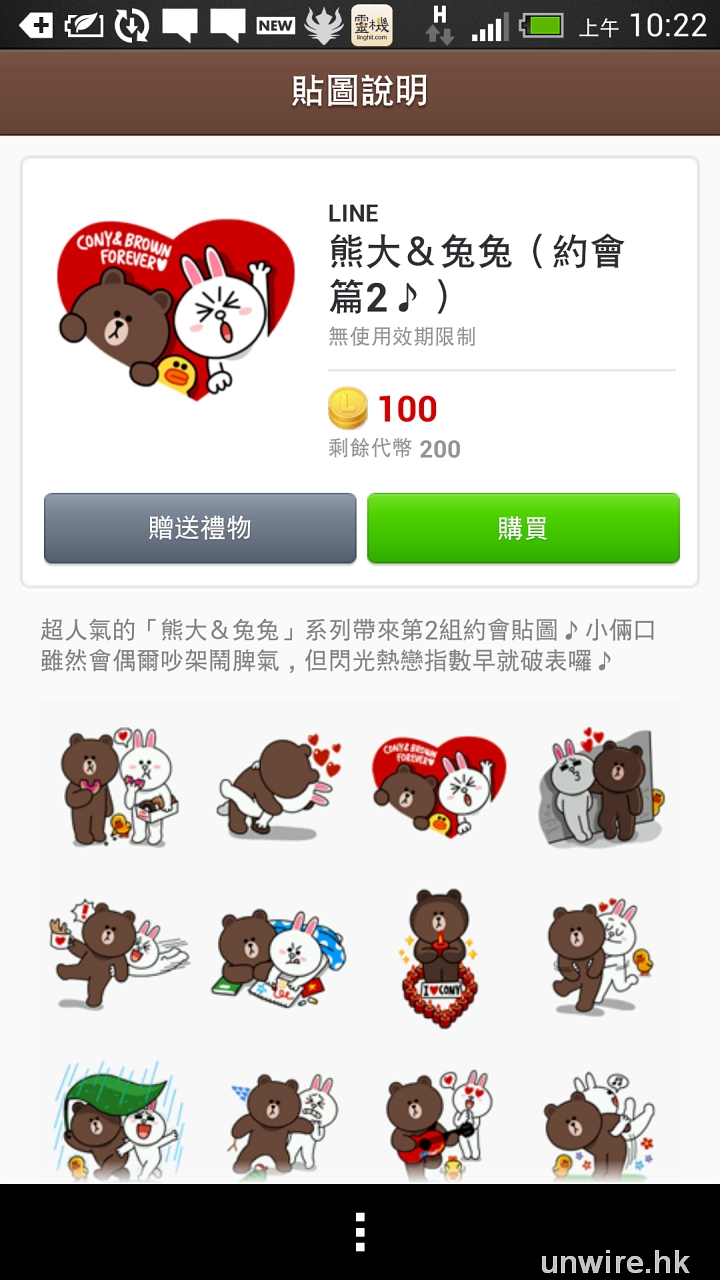The width and height of the screenshot is (720, 1280).
Task: Tap the green 購買 purchase button
Action: [x=523, y=528]
